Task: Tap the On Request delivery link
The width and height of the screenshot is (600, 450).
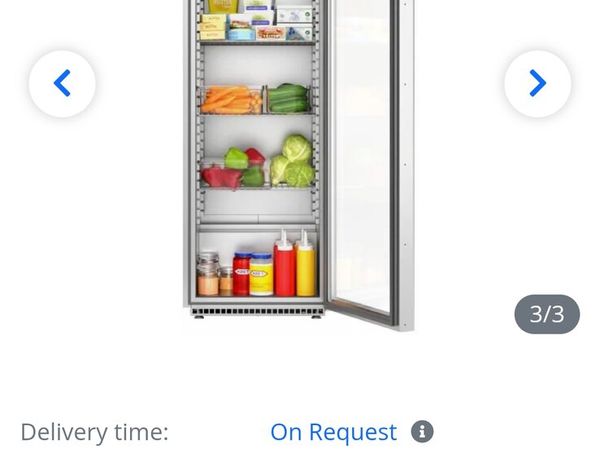Action: [333, 432]
